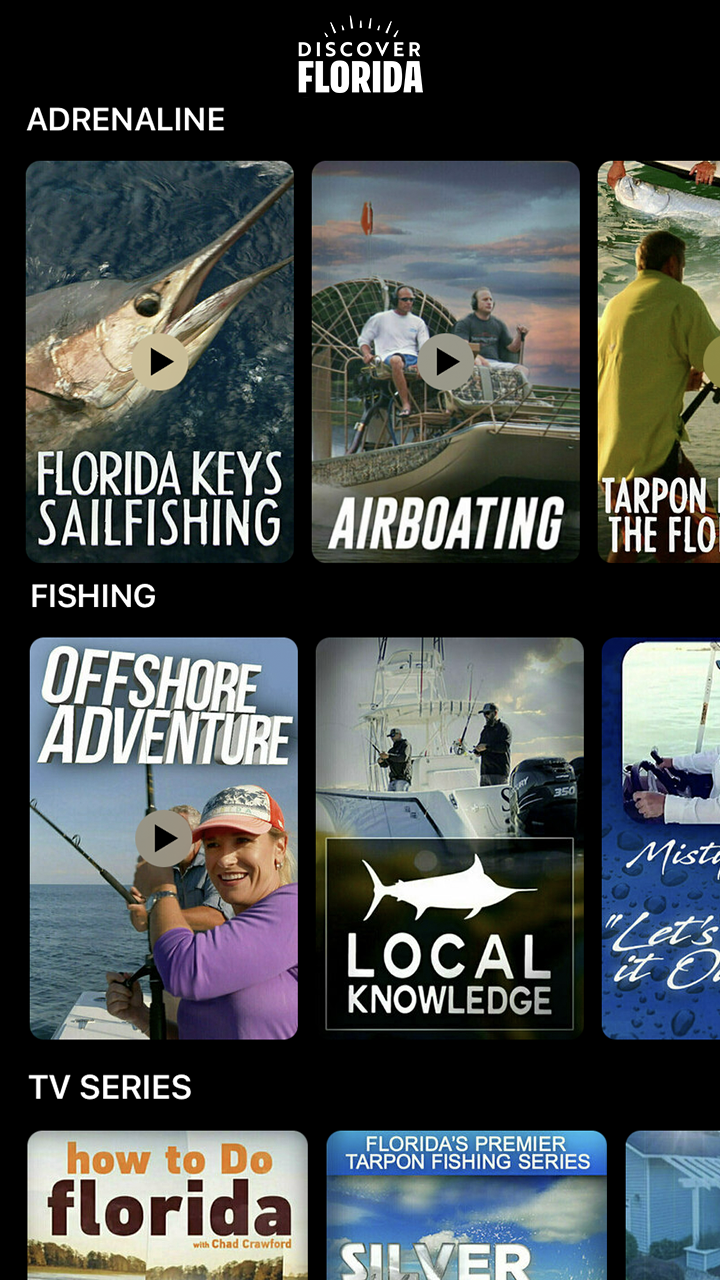Image resolution: width=720 pixels, height=1280 pixels.
Task: Open the How to Do Florida series
Action: tap(165, 1210)
